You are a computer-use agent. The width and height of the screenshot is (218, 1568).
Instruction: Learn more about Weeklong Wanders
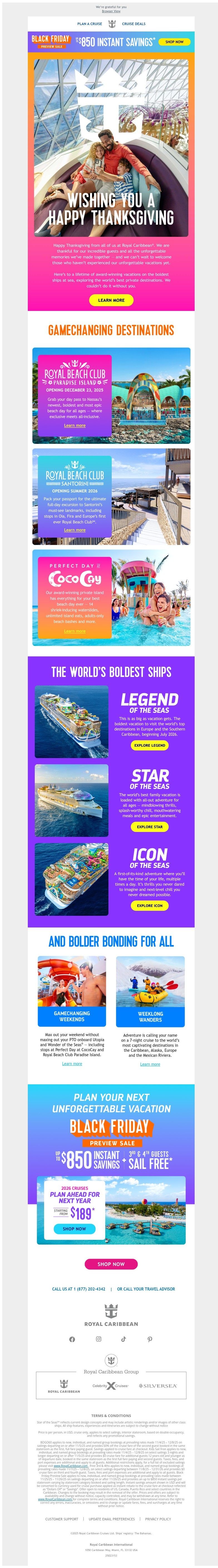[x=150, y=1064]
